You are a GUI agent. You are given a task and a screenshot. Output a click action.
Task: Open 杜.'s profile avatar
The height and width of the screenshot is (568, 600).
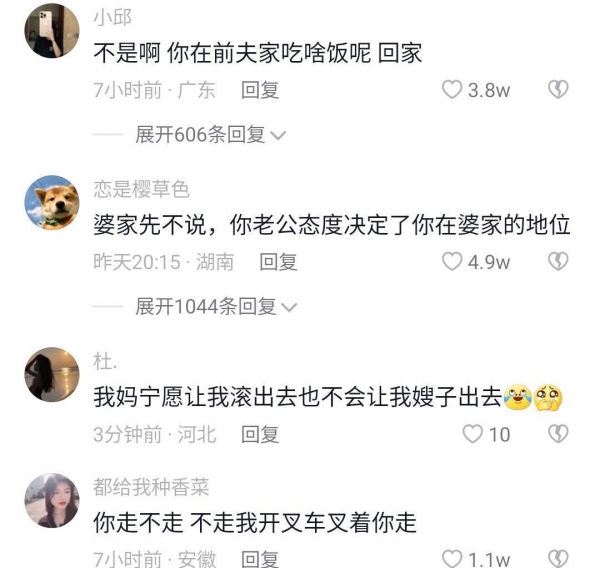click(x=51, y=375)
